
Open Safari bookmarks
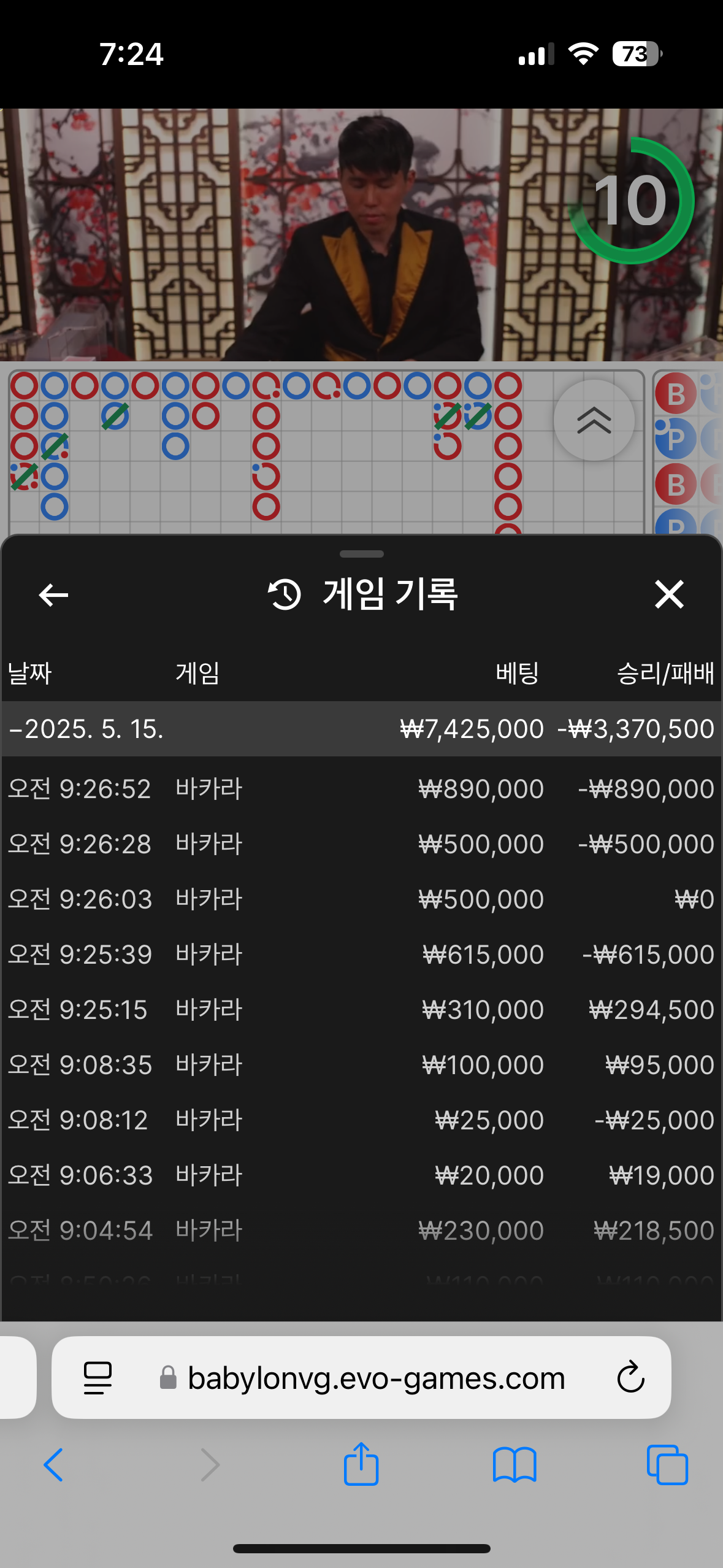[514, 1464]
